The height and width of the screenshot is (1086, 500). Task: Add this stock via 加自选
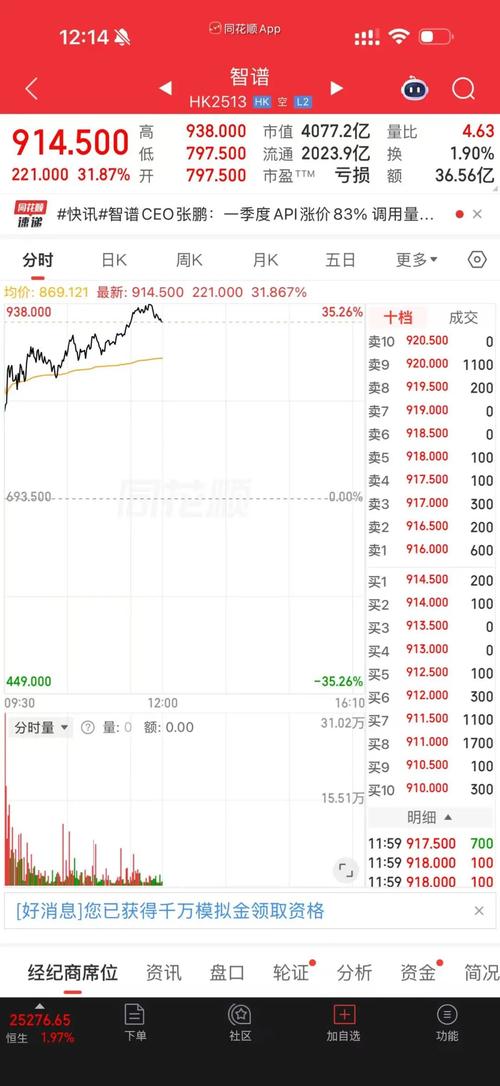344,1023
